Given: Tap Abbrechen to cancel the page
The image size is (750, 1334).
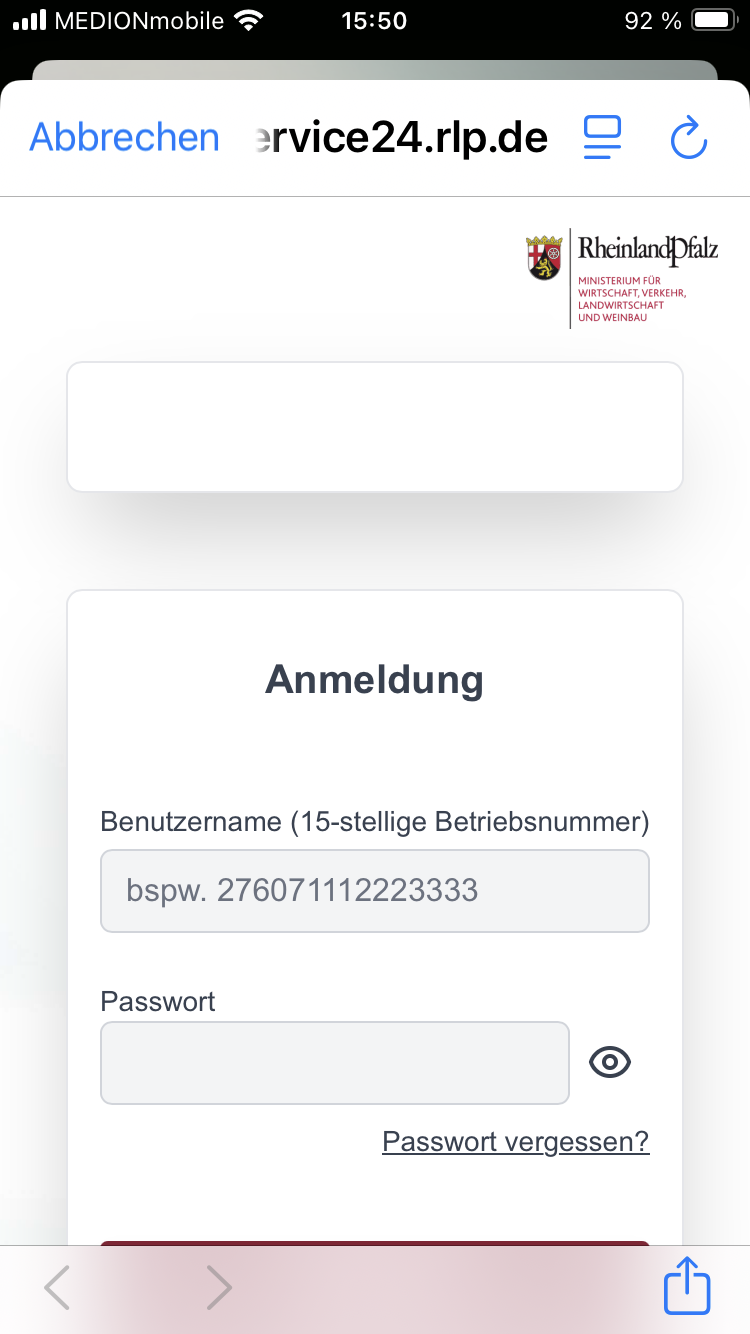Looking at the screenshot, I should (x=124, y=137).
